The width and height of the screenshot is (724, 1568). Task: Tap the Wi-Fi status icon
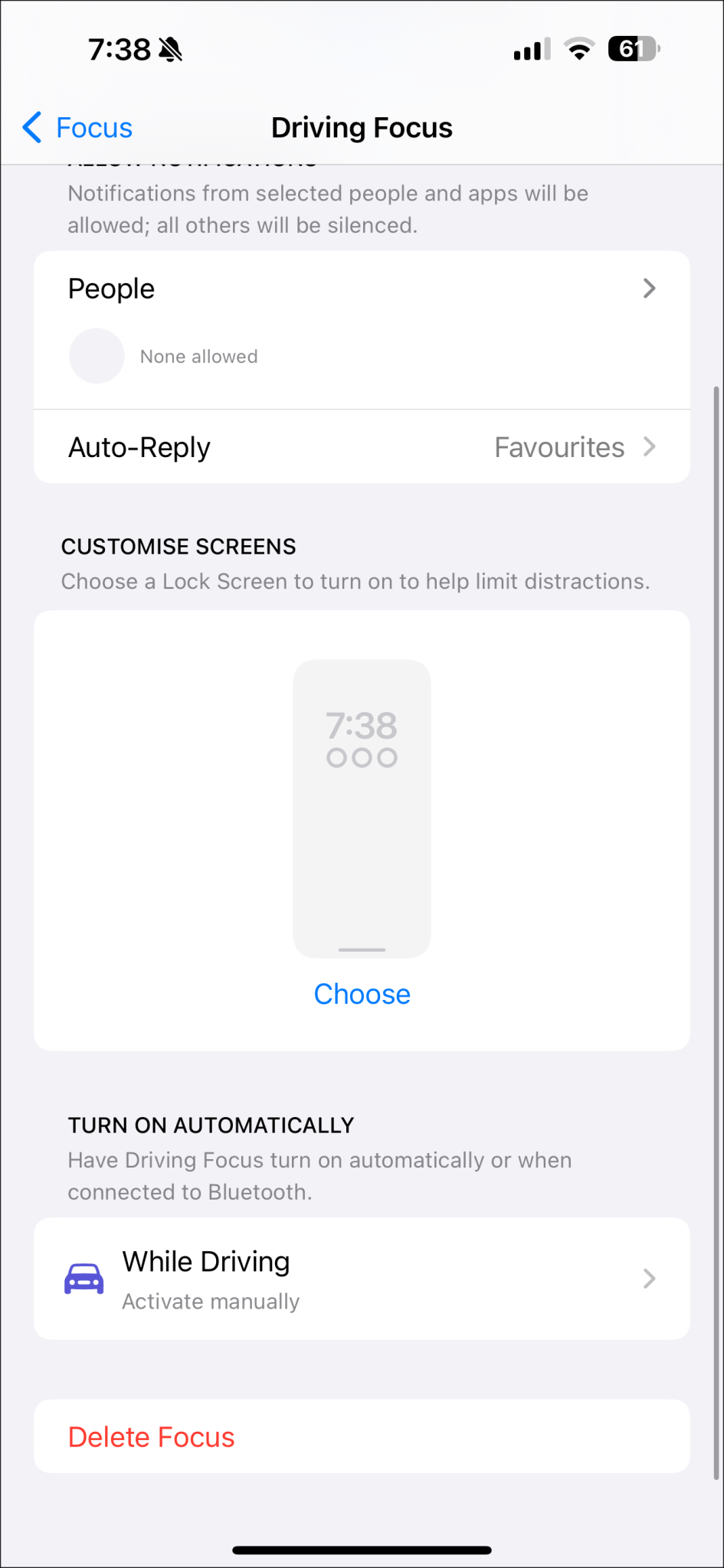(x=580, y=49)
